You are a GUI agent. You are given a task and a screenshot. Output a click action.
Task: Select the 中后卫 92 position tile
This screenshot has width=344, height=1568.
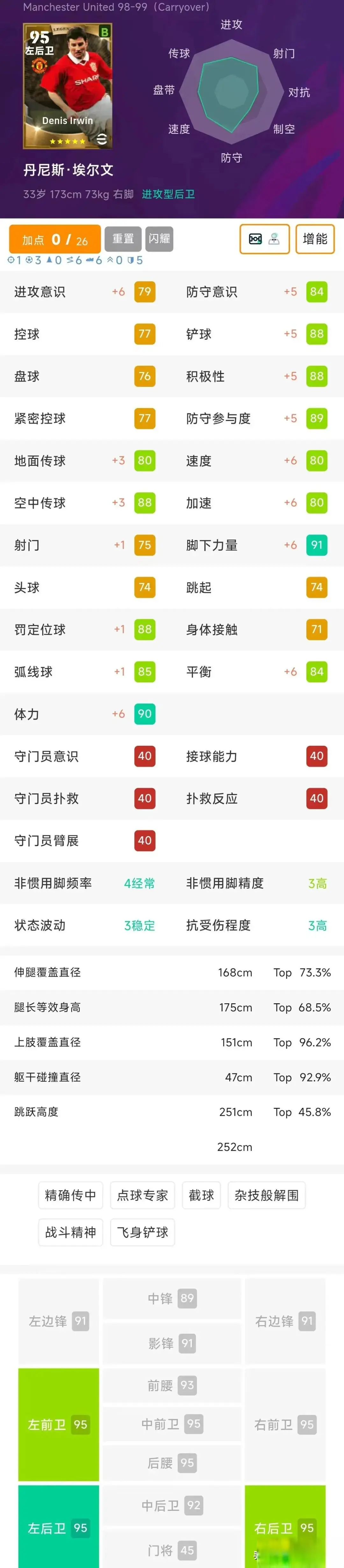click(172, 1505)
